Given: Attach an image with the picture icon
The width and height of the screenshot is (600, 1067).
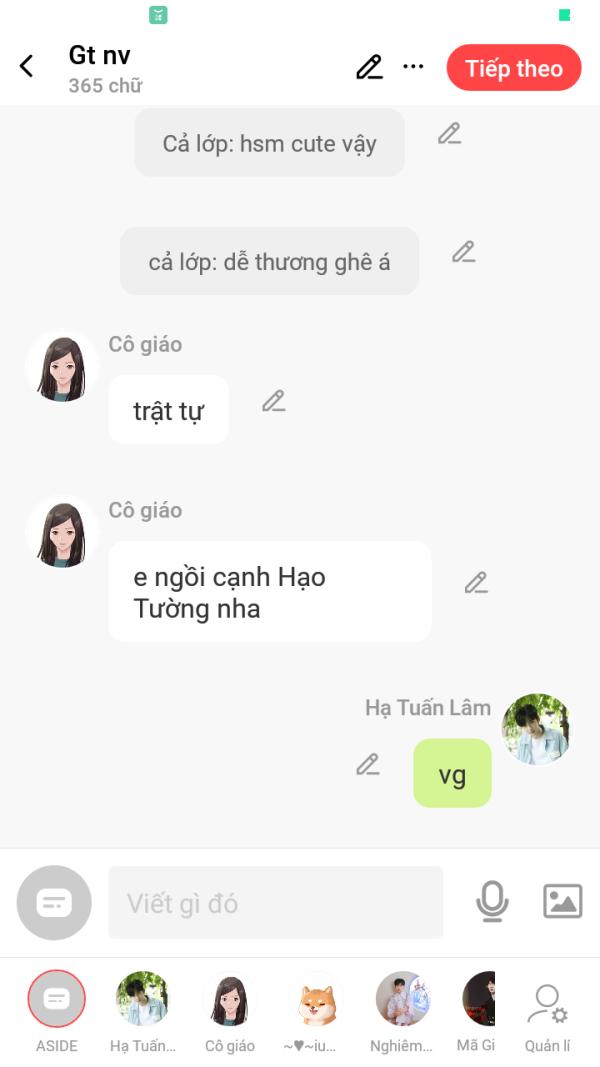Looking at the screenshot, I should pyautogui.click(x=562, y=902).
